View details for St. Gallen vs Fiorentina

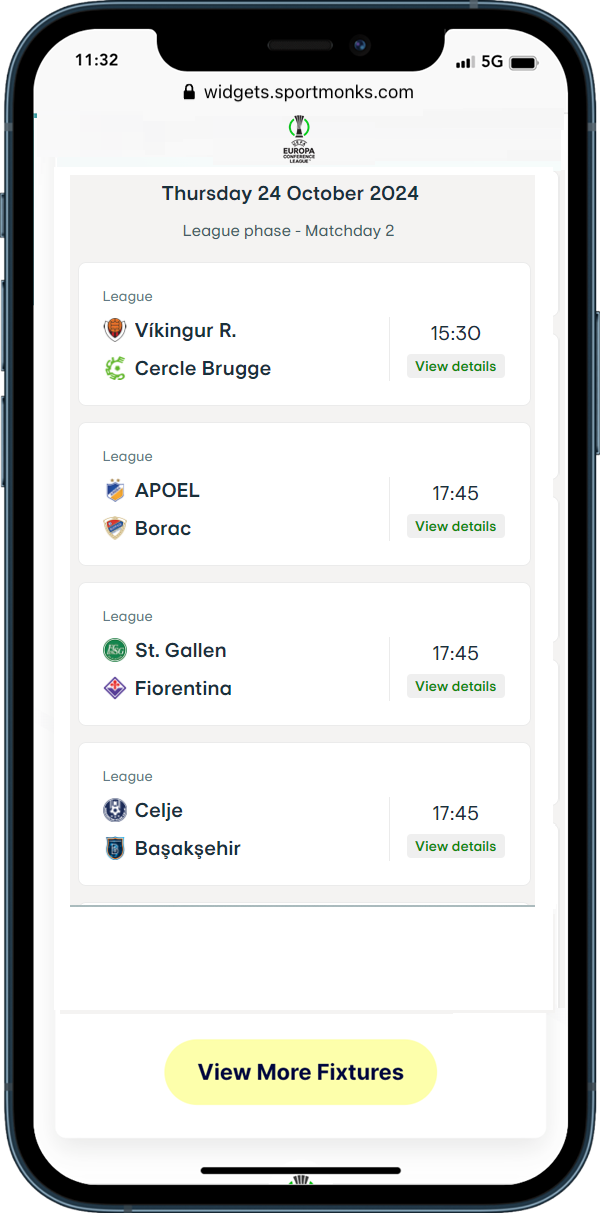(455, 686)
